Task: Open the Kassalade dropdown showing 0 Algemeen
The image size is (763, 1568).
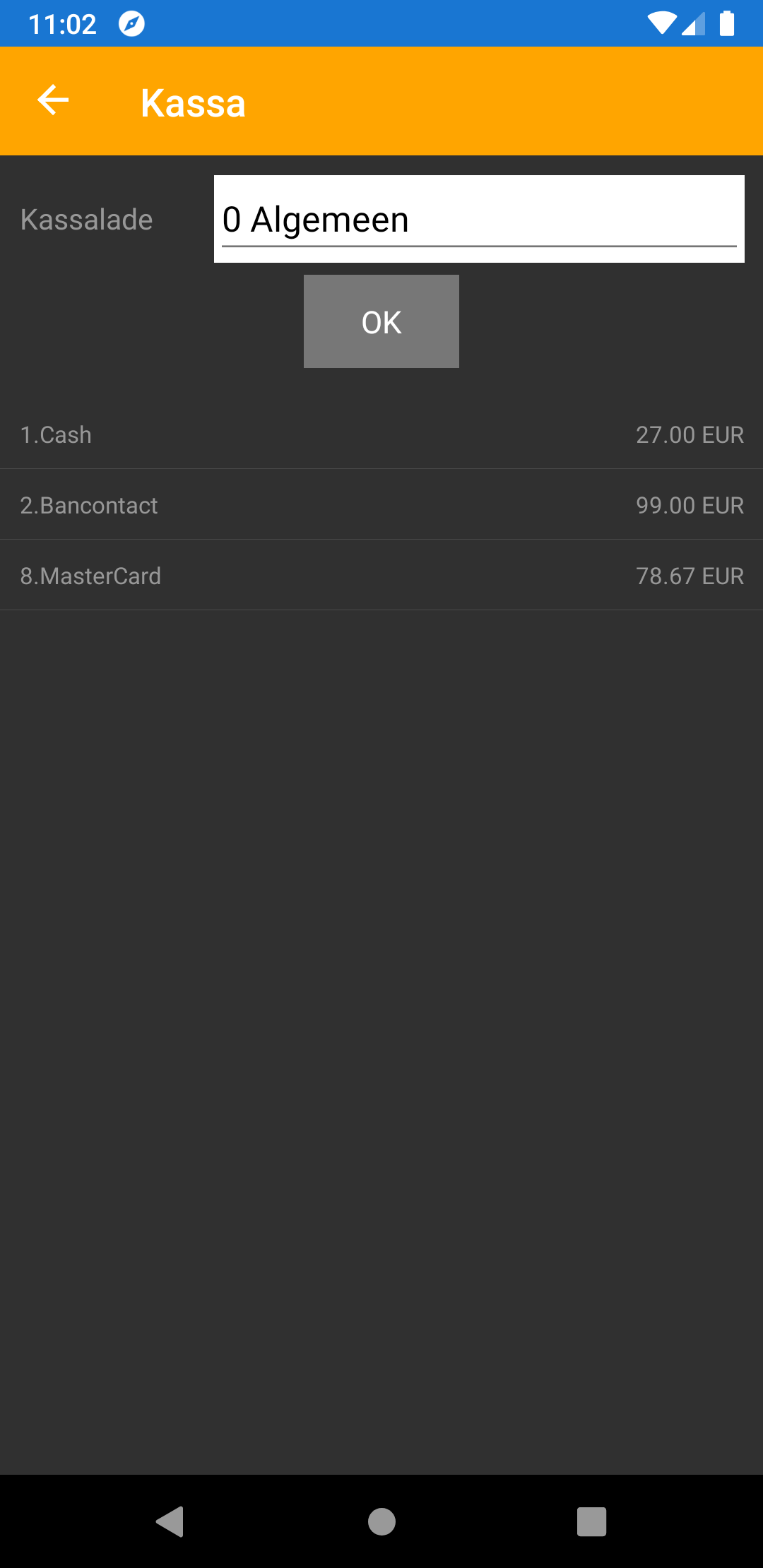Action: 479,219
